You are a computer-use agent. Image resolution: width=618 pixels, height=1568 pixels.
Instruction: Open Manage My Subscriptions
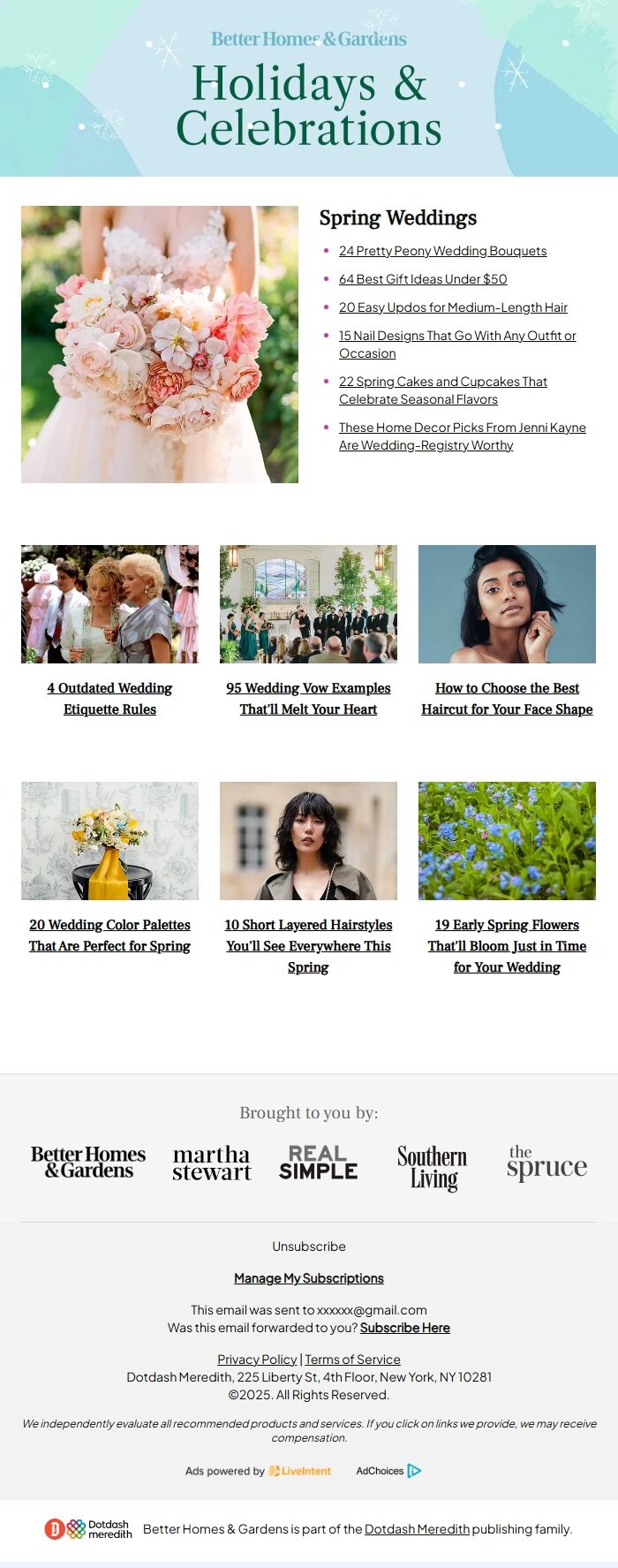[x=309, y=1278]
